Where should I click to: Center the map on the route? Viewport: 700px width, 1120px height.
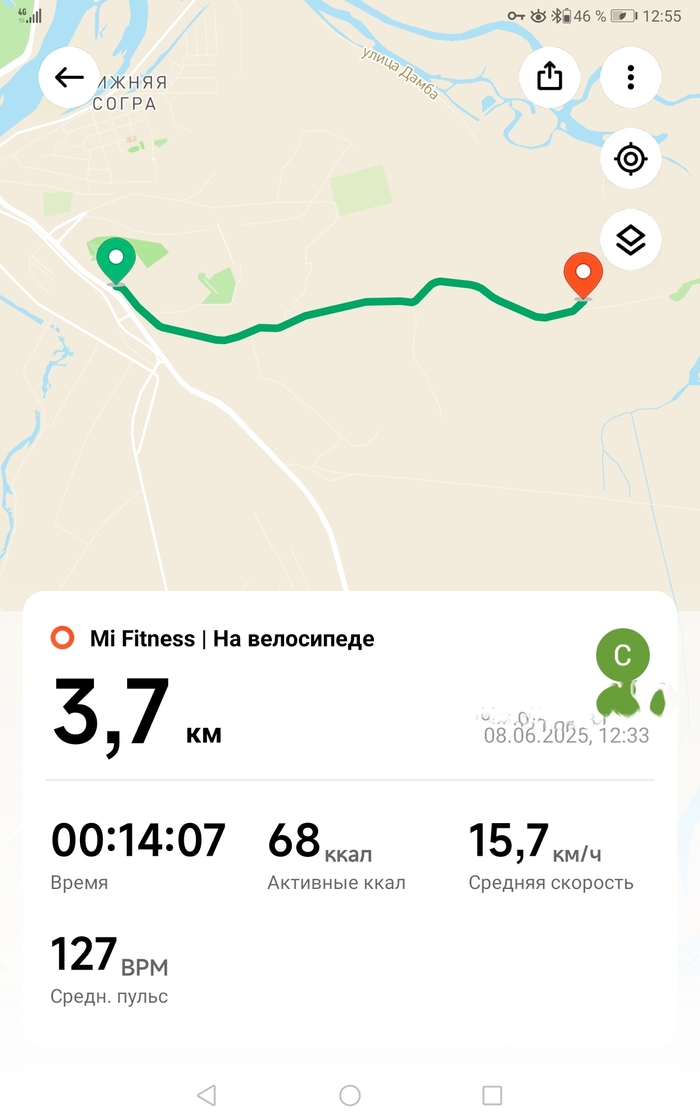[x=630, y=159]
